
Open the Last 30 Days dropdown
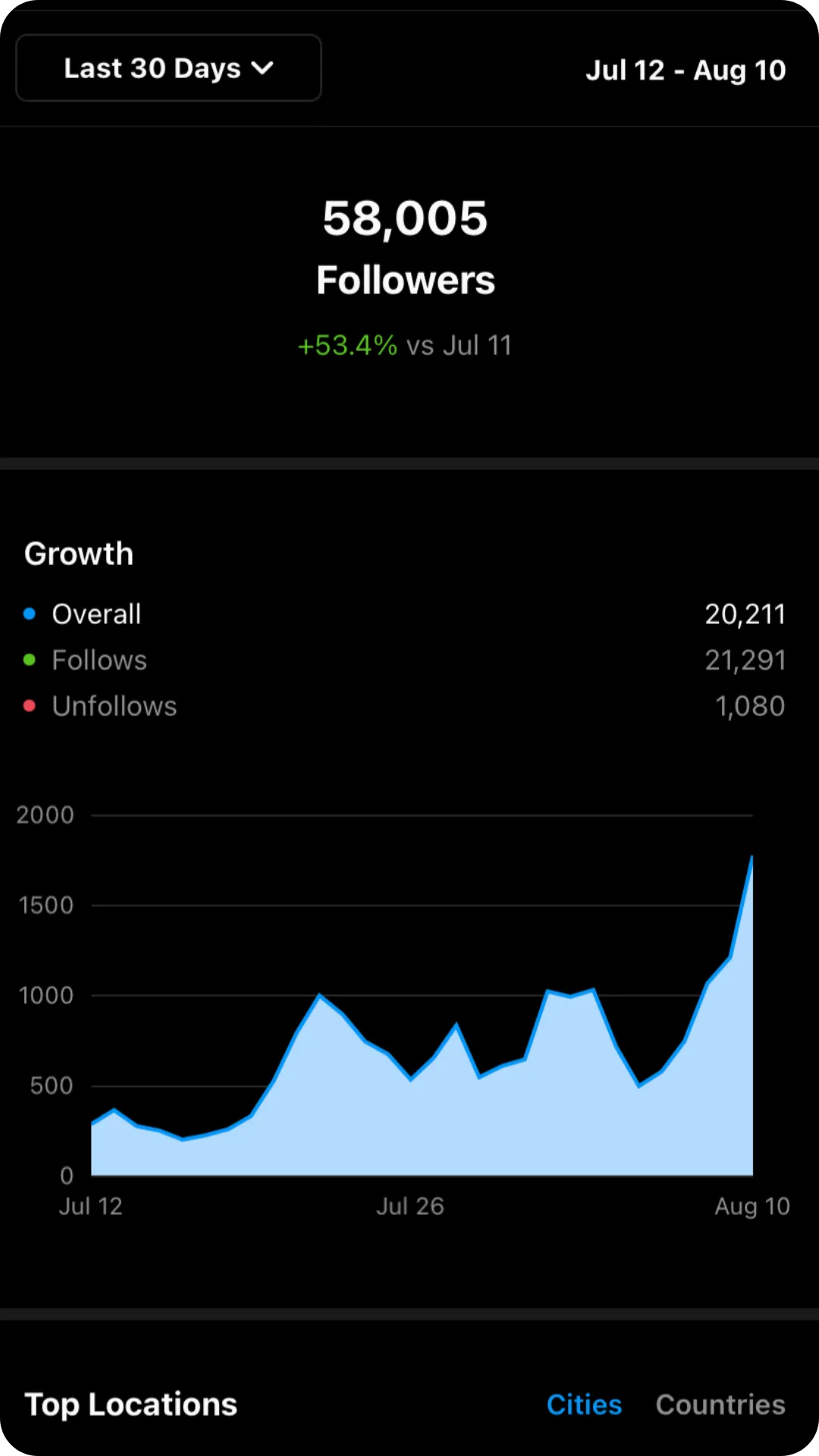coord(168,68)
